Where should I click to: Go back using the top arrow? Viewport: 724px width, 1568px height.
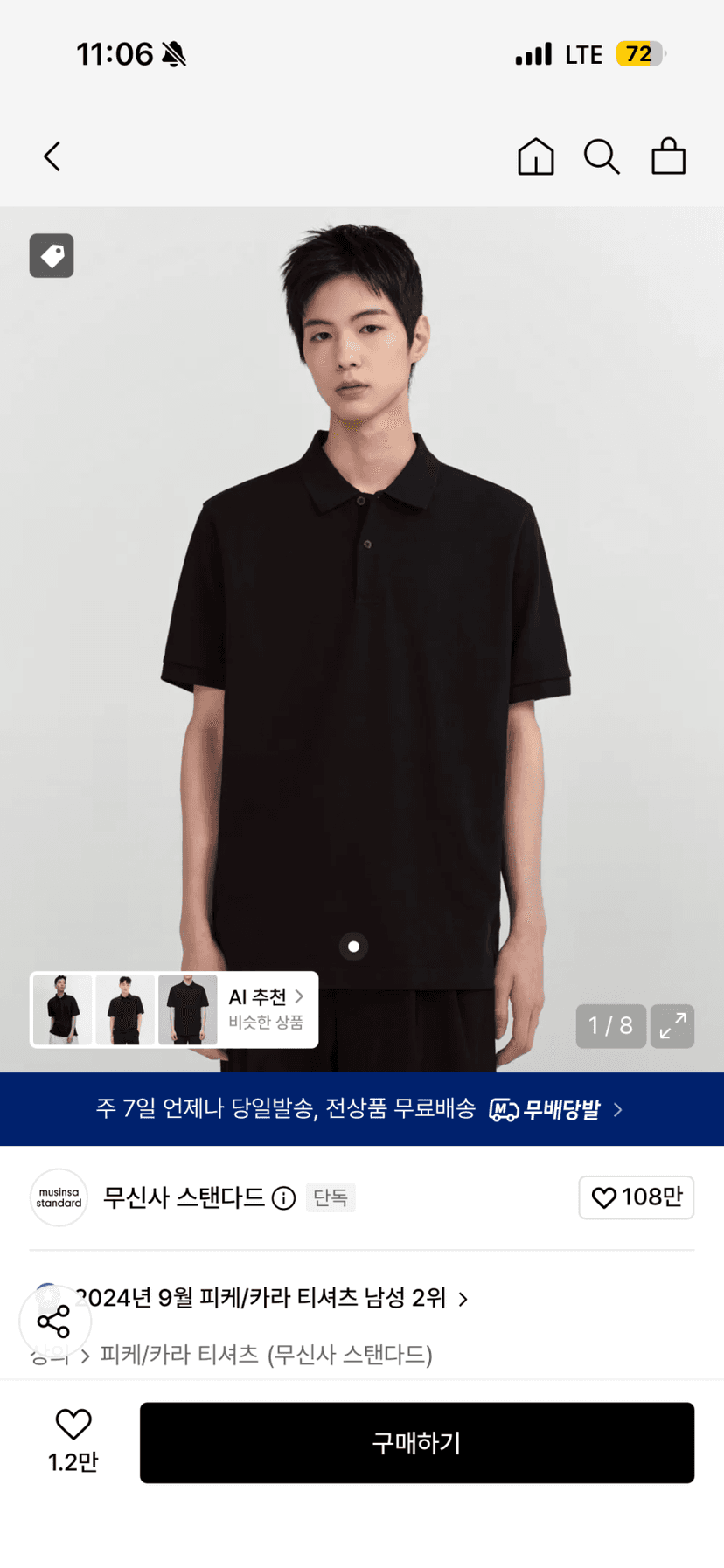52,156
